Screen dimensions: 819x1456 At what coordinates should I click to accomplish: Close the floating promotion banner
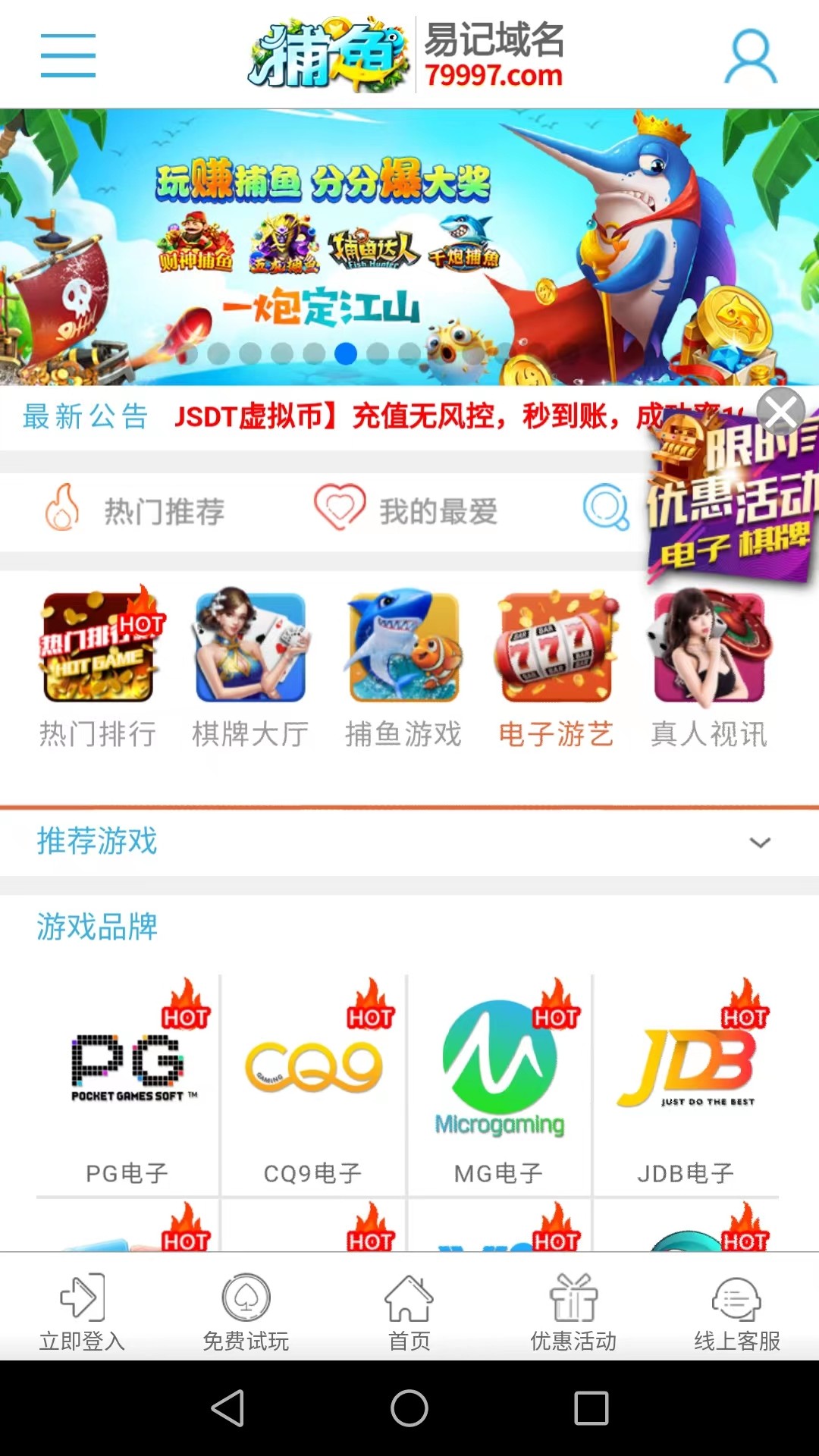[x=780, y=412]
